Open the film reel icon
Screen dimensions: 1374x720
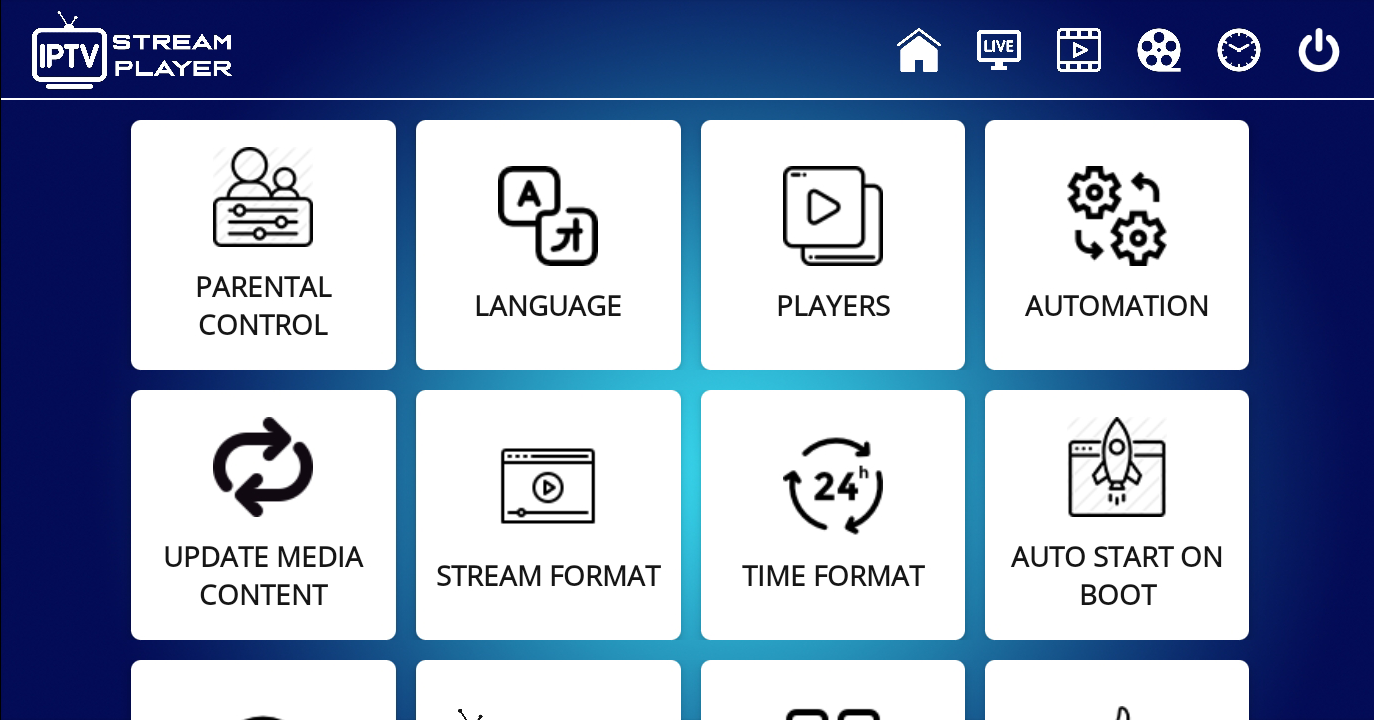point(1158,50)
